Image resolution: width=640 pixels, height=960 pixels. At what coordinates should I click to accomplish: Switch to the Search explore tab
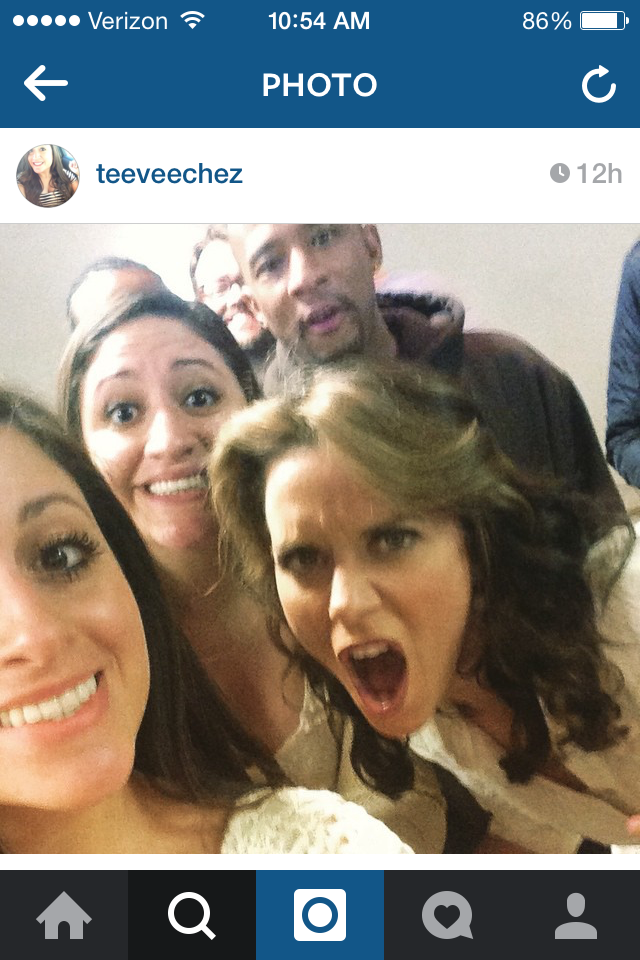click(x=192, y=915)
